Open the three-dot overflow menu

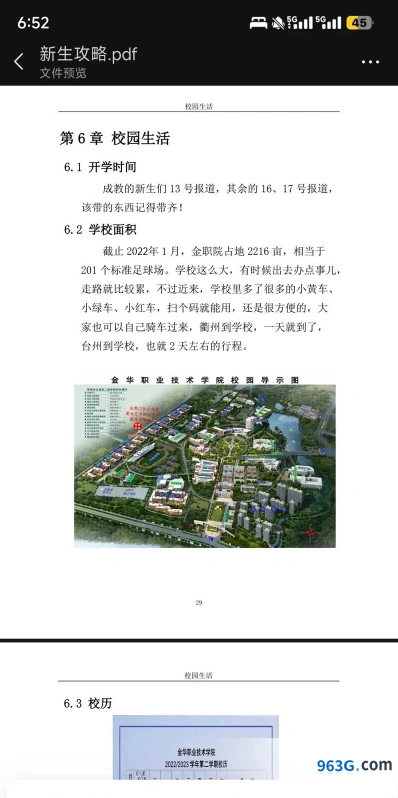coord(370,62)
